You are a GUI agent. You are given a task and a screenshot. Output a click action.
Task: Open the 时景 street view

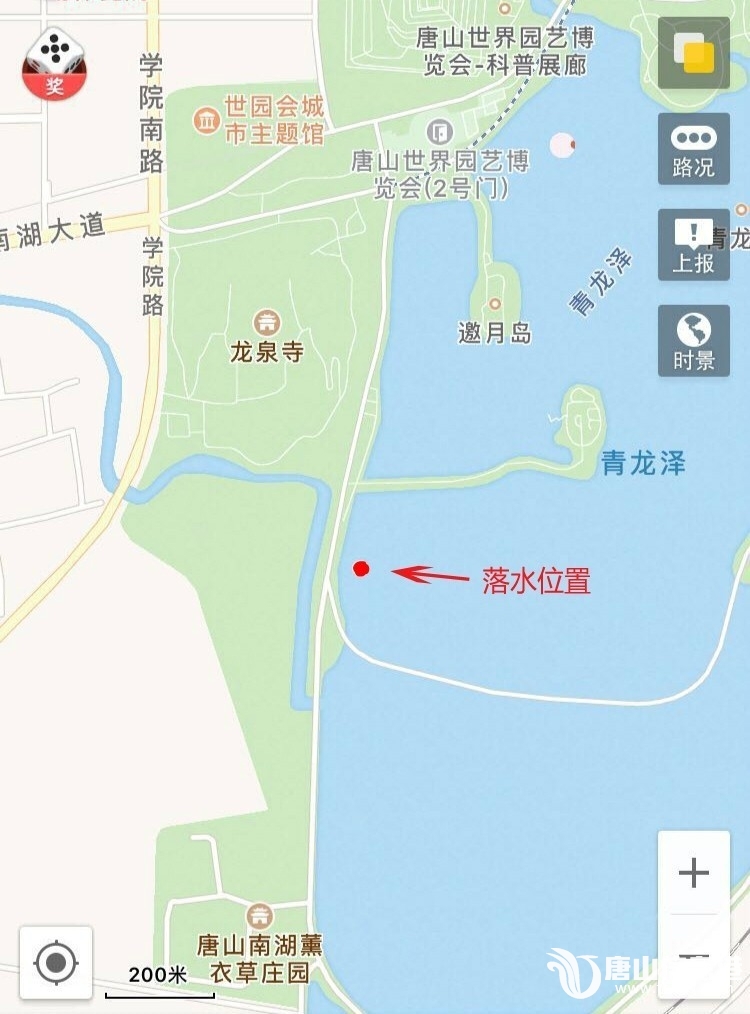pyautogui.click(x=693, y=341)
